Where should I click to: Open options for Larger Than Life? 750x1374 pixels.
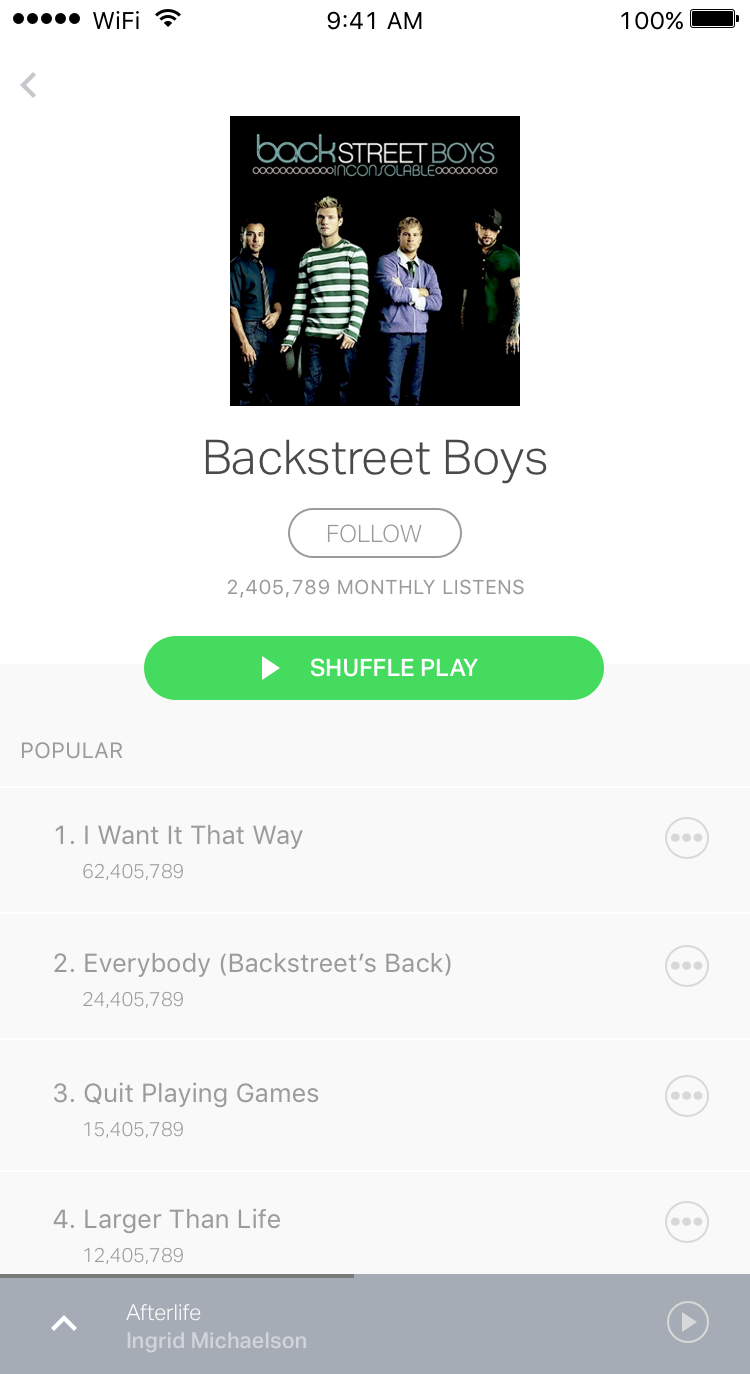click(x=687, y=1222)
